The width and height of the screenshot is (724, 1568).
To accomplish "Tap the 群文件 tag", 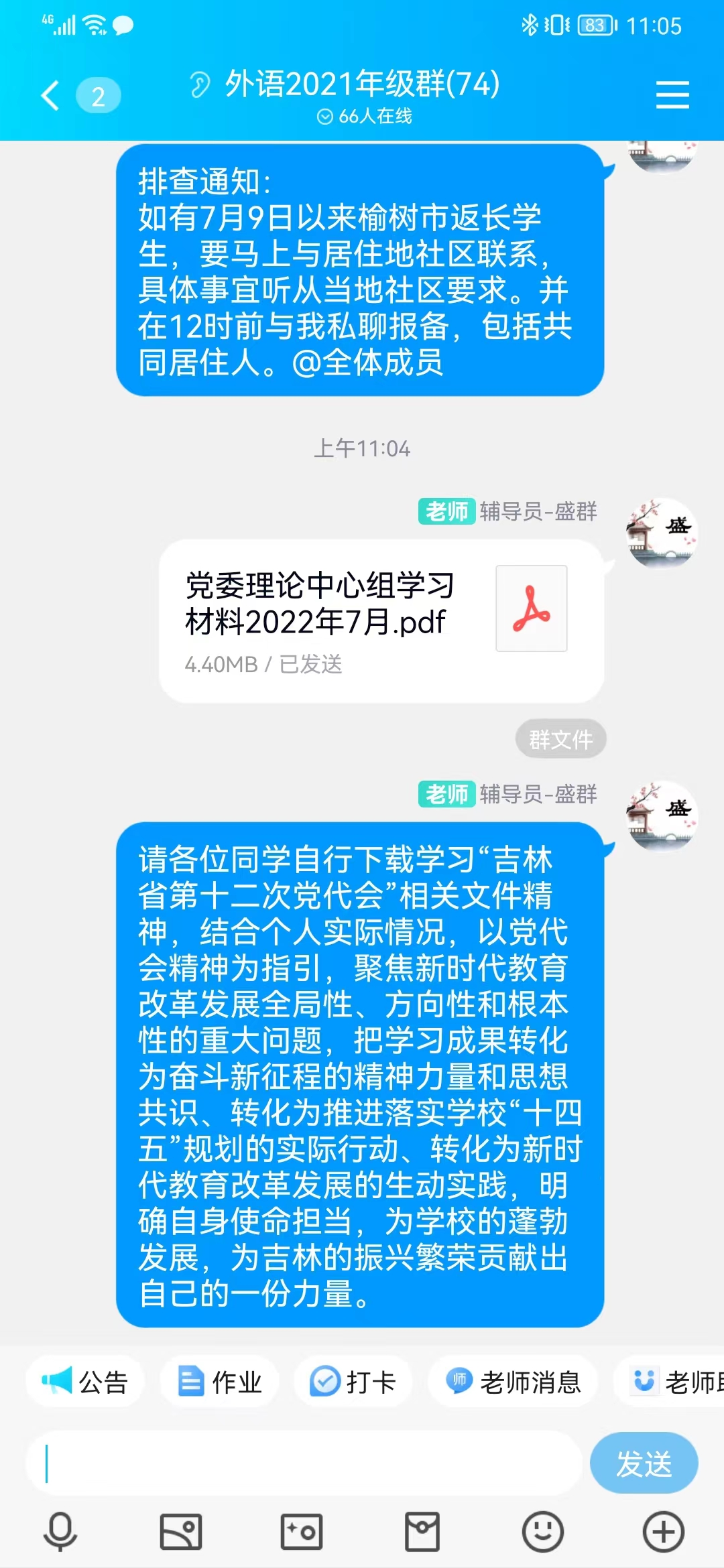I will 560,739.
